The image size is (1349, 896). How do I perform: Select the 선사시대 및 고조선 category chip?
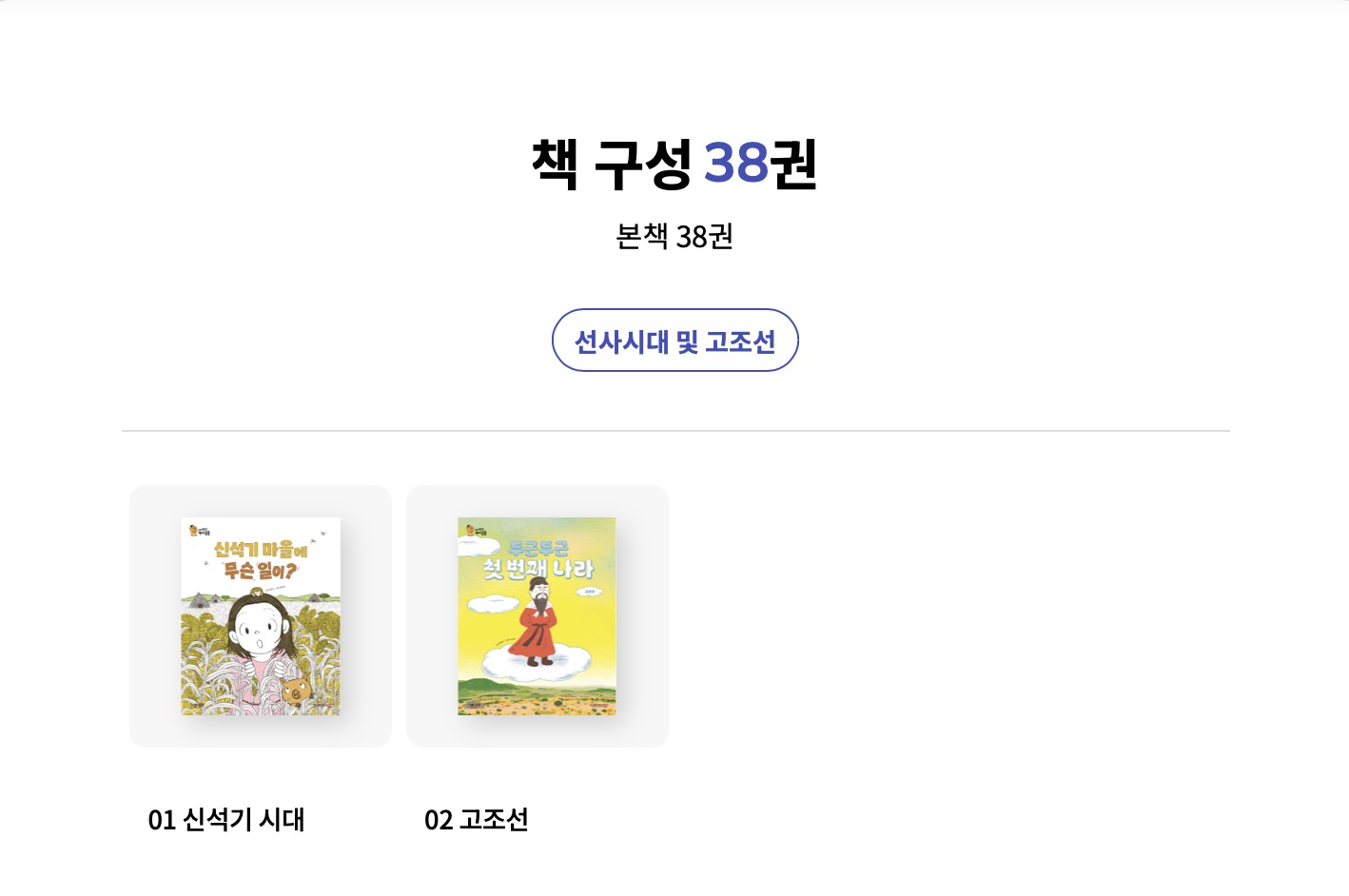click(x=674, y=341)
